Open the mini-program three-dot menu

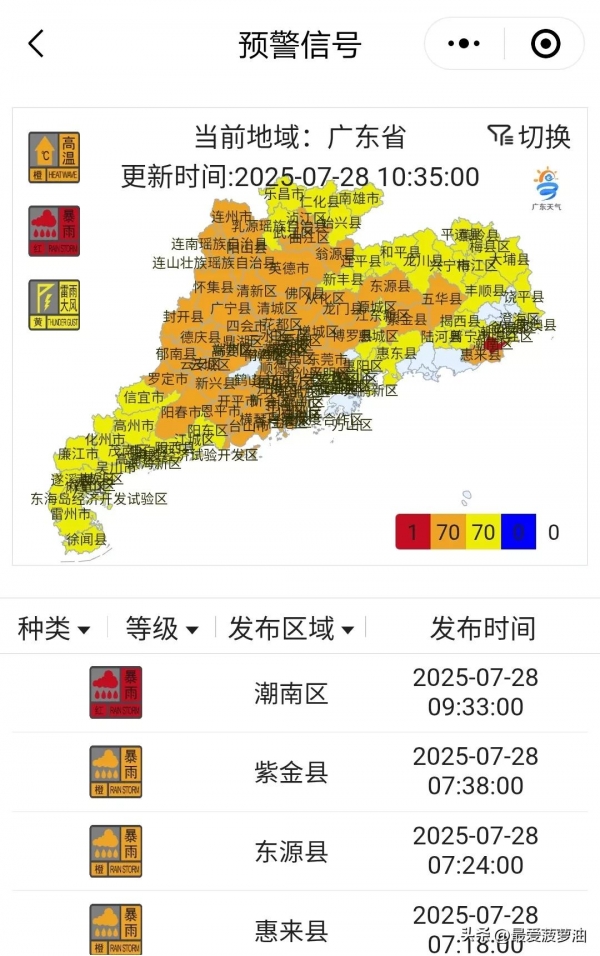tap(464, 44)
